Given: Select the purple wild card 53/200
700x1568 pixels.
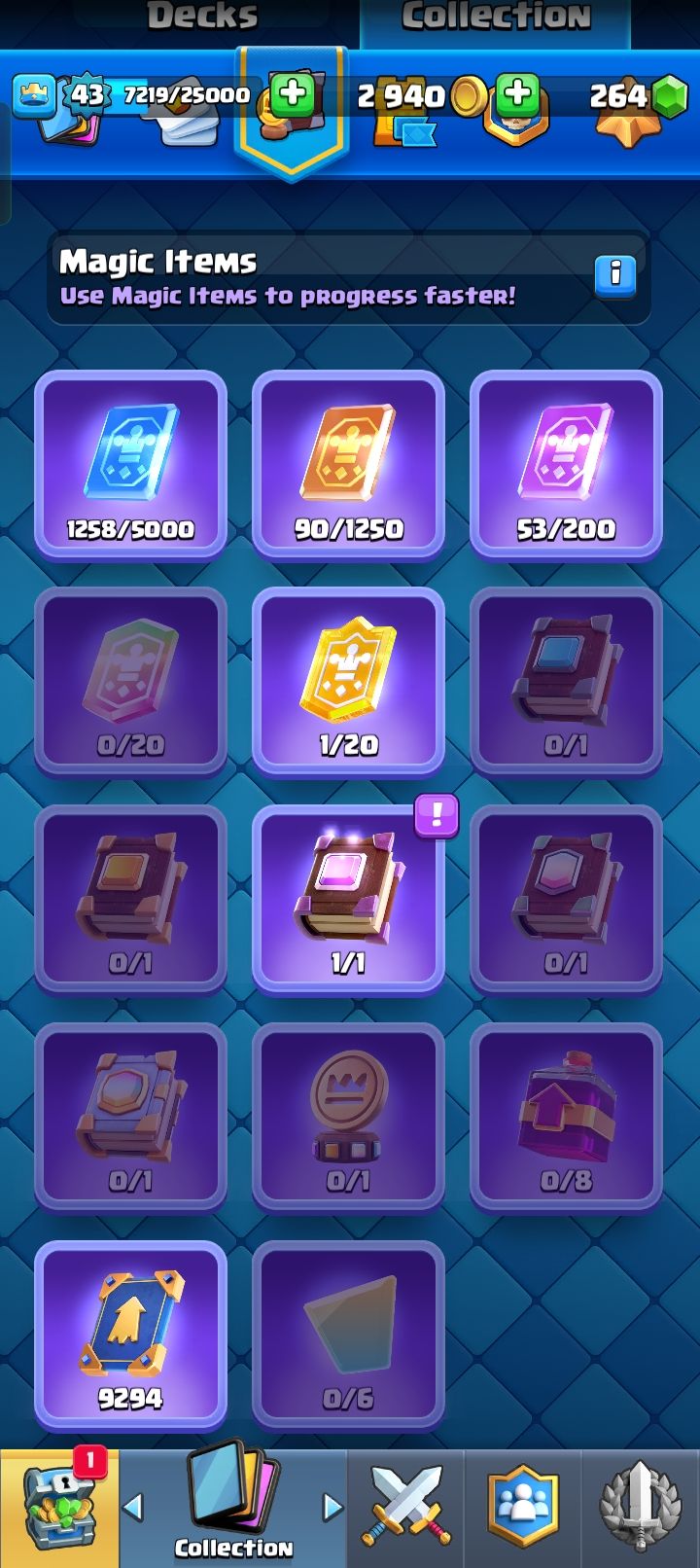Looking at the screenshot, I should (x=566, y=465).
